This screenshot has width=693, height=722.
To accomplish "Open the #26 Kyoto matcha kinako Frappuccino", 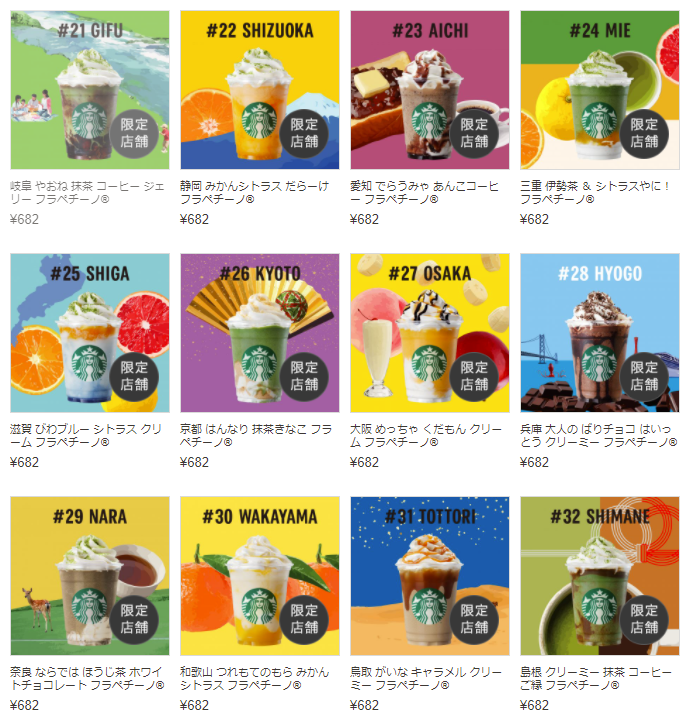I will (260, 333).
